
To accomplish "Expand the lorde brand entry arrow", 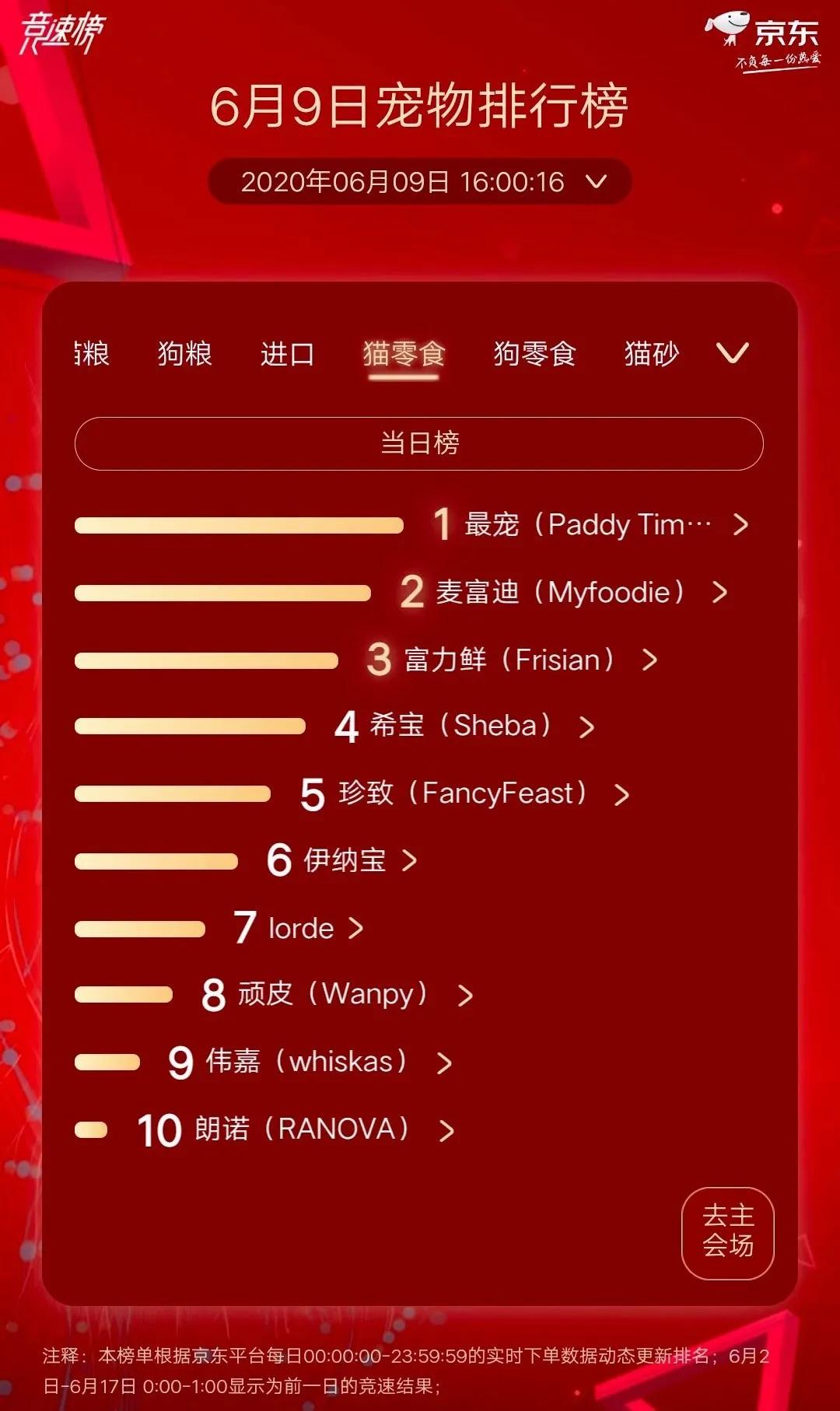I will pos(357,927).
